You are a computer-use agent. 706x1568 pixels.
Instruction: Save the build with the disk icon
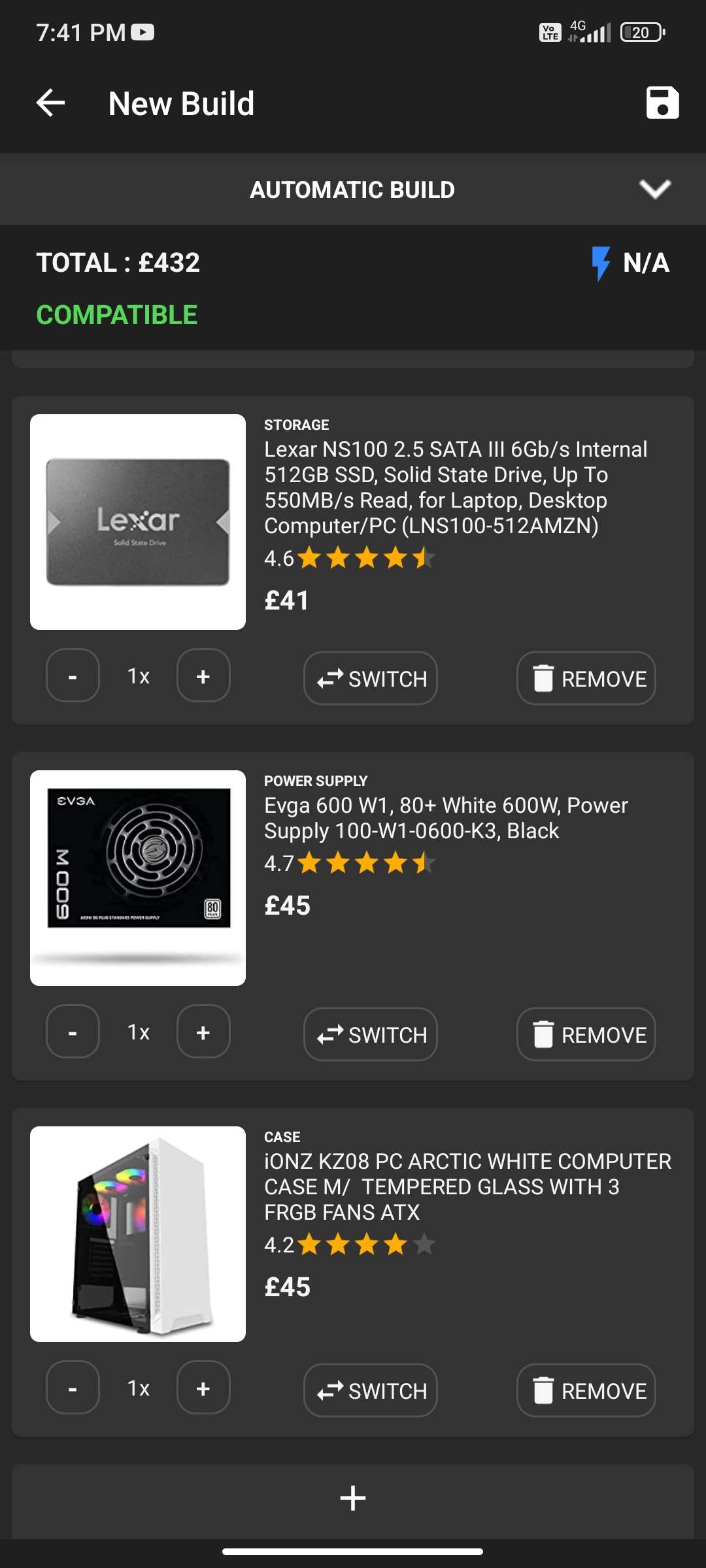point(662,103)
